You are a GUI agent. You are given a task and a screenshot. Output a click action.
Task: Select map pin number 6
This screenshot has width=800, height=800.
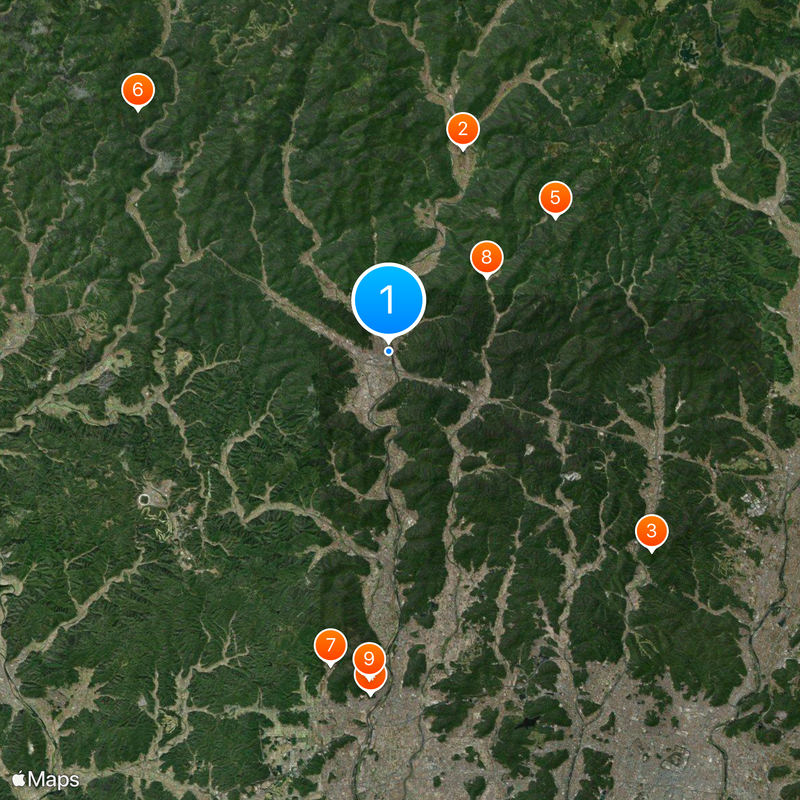pyautogui.click(x=138, y=90)
